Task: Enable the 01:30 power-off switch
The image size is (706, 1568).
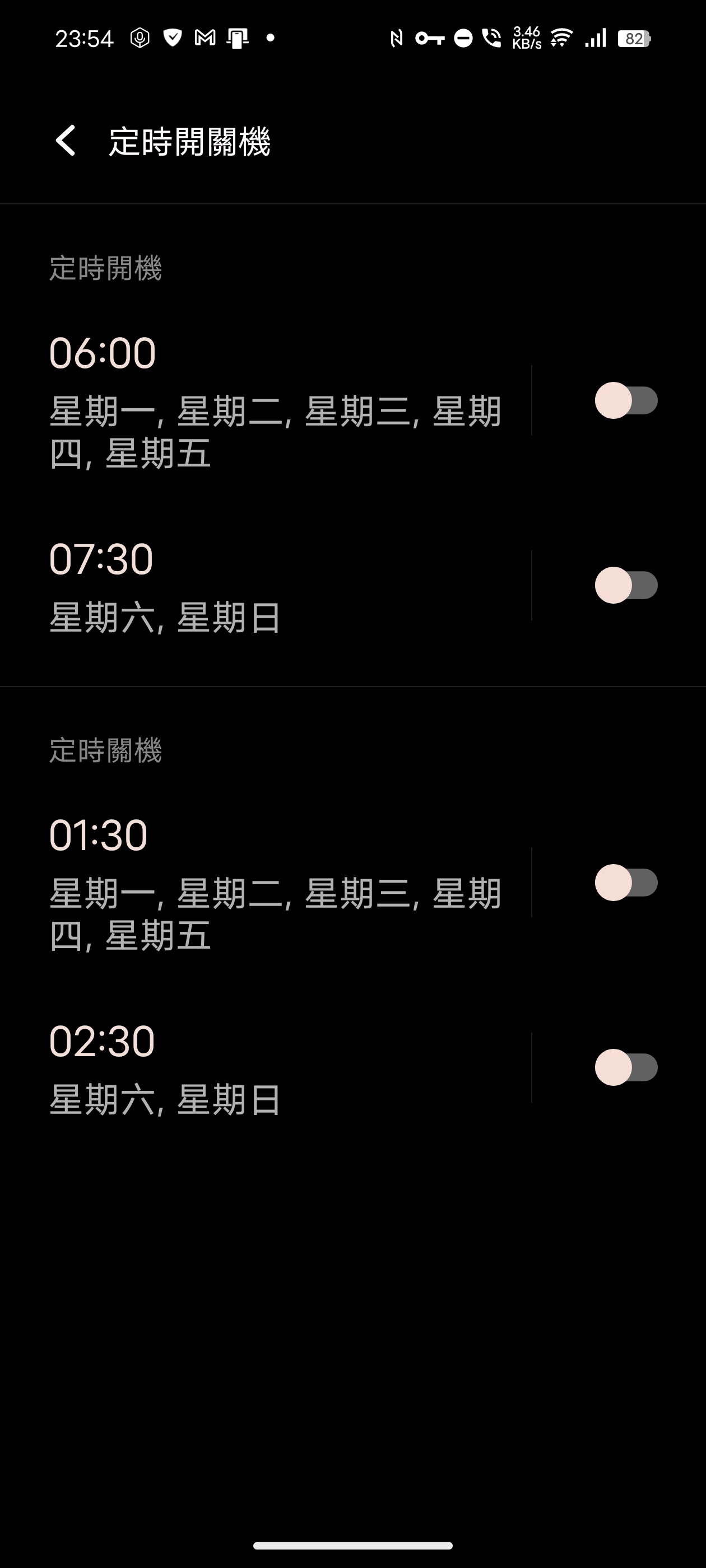Action: point(625,883)
